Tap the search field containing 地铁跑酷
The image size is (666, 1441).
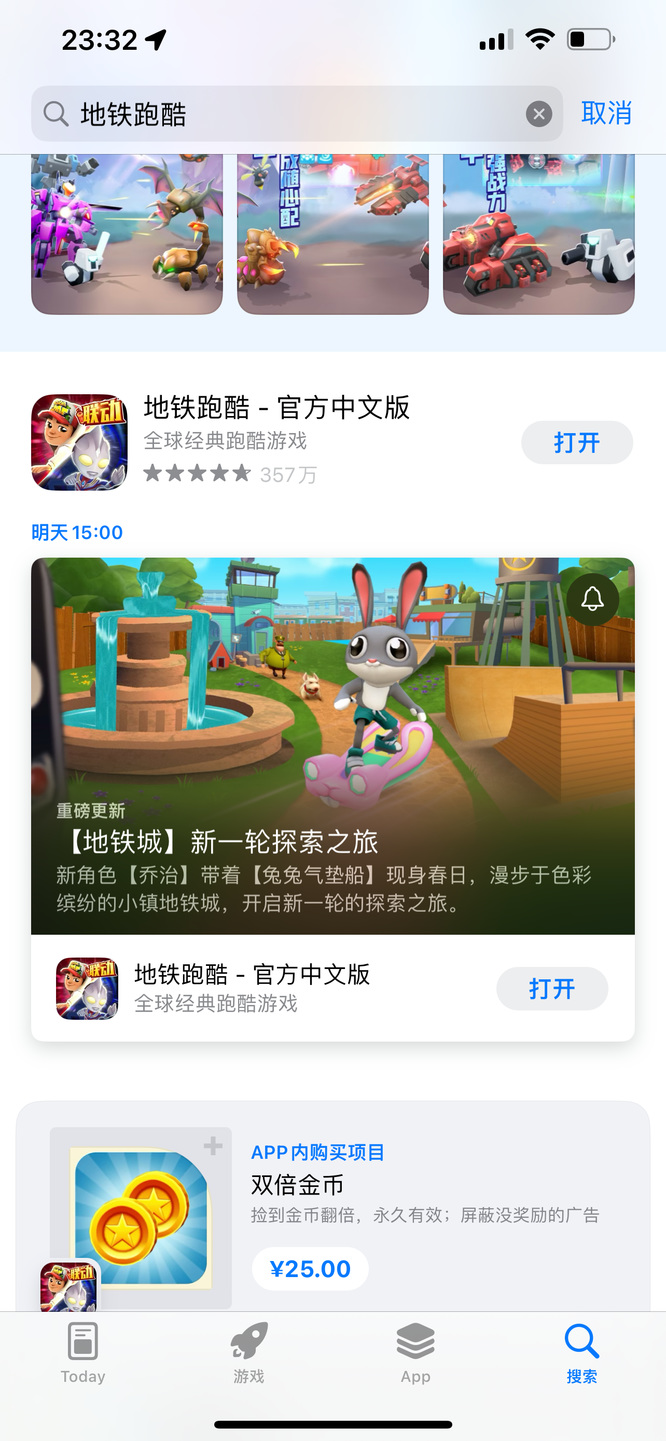coord(297,114)
